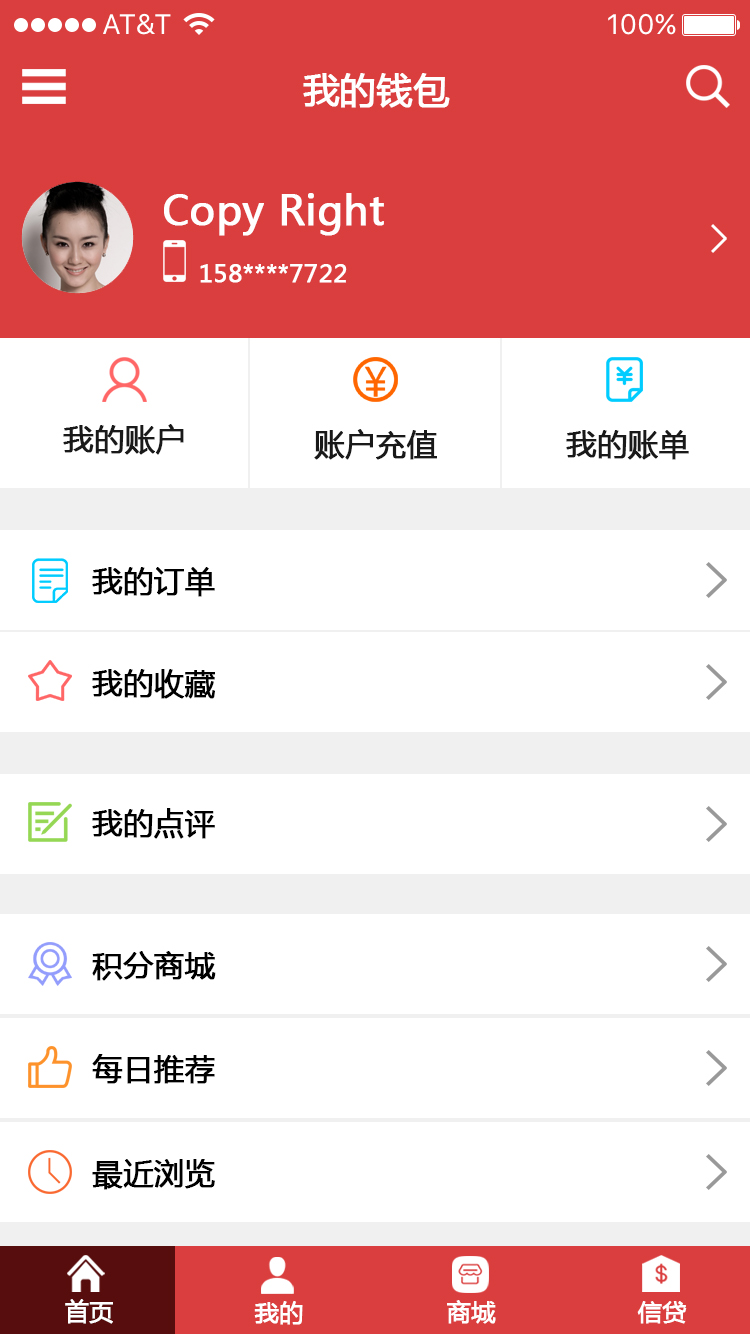Open the Copy Right profile details
The image size is (750, 1334).
pyautogui.click(x=718, y=239)
